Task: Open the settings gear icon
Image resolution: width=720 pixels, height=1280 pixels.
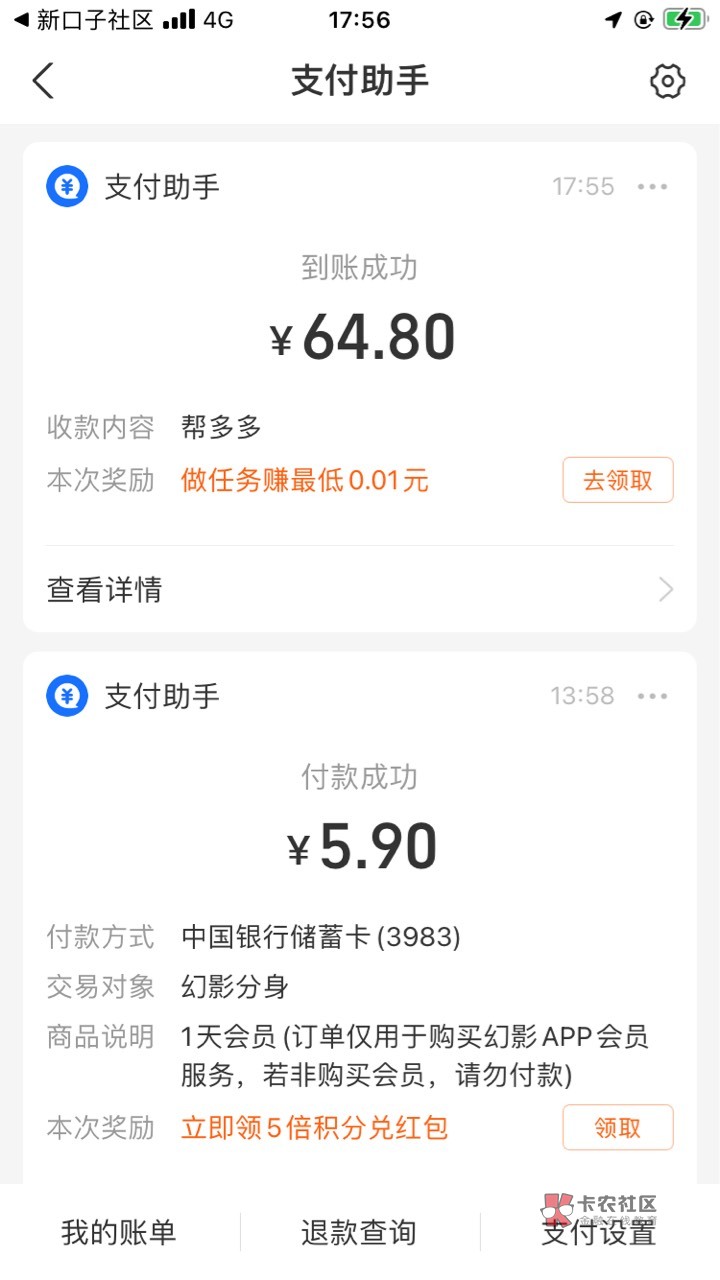Action: click(667, 81)
